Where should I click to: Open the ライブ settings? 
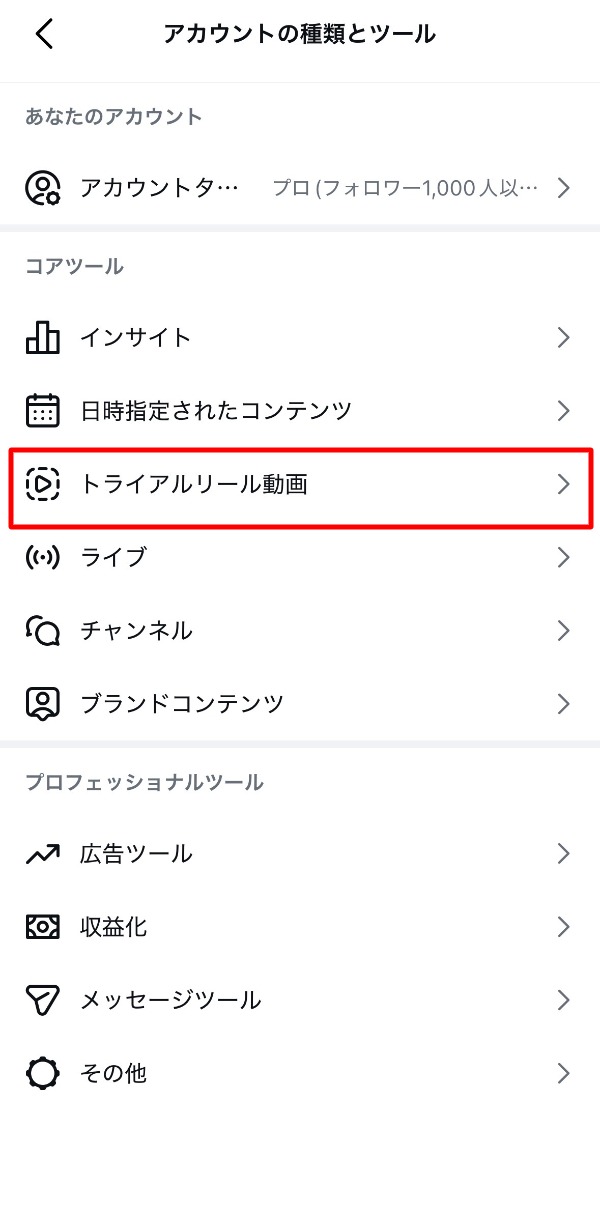(x=300, y=557)
